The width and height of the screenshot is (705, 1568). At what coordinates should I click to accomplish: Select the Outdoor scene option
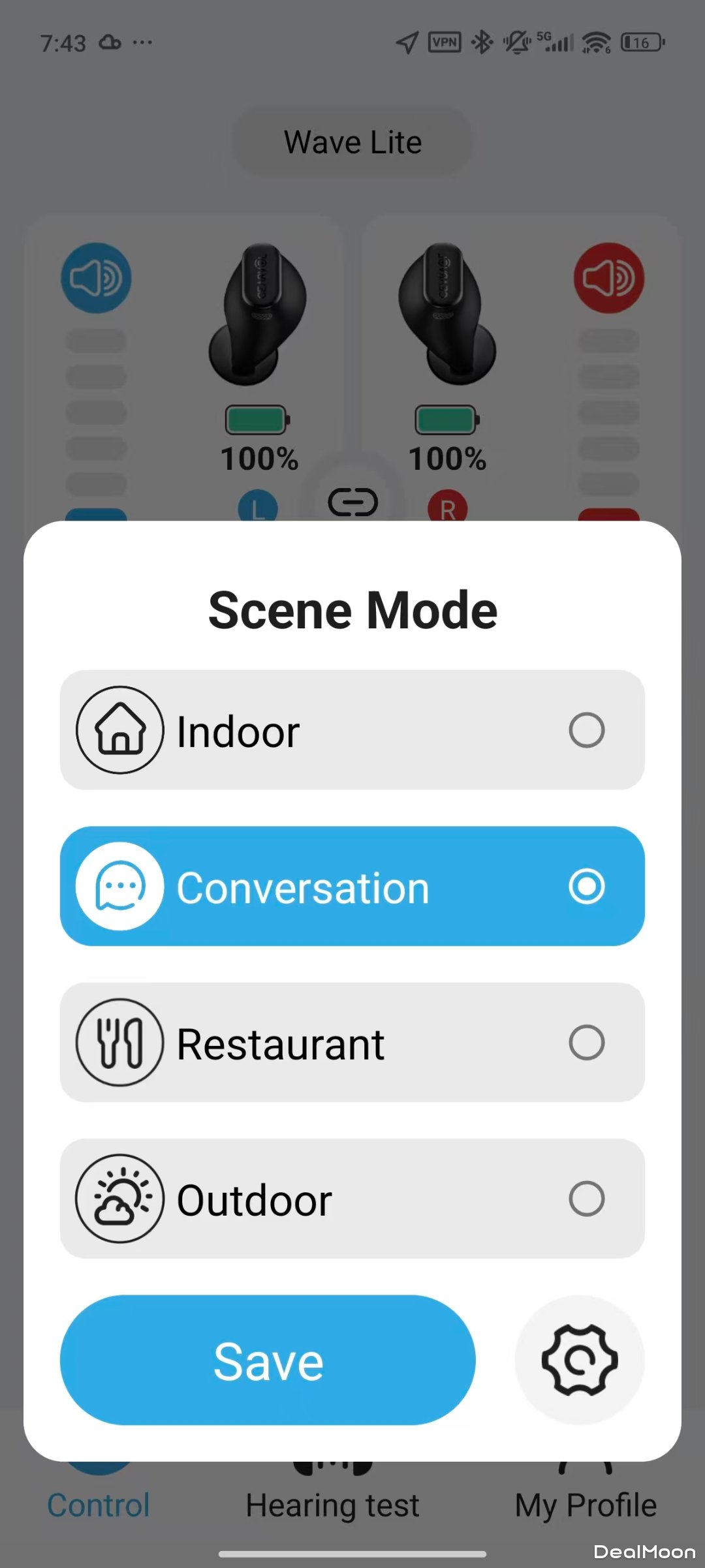pyautogui.click(x=587, y=1198)
